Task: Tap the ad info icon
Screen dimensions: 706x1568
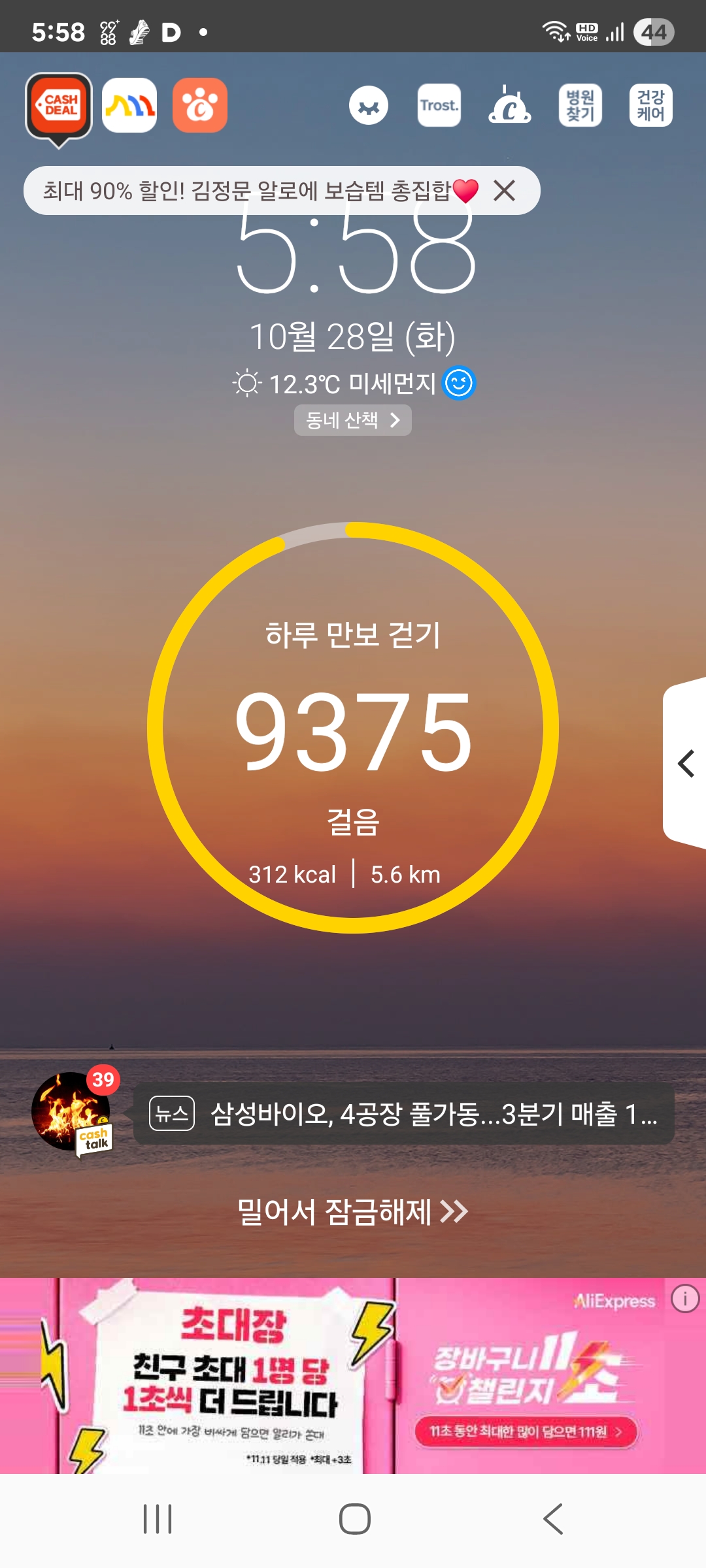Action: coord(685,1299)
